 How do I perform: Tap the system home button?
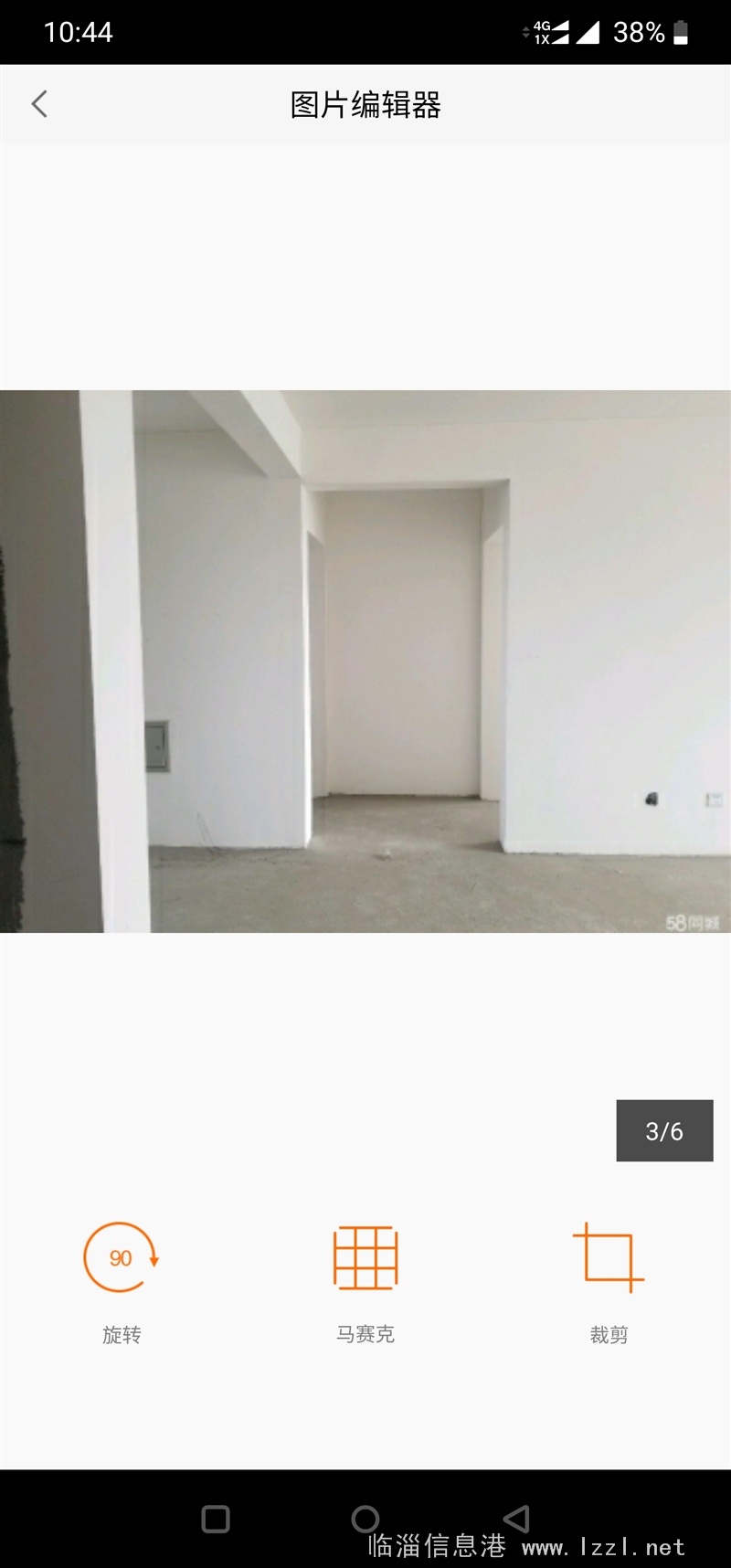pos(365,1519)
